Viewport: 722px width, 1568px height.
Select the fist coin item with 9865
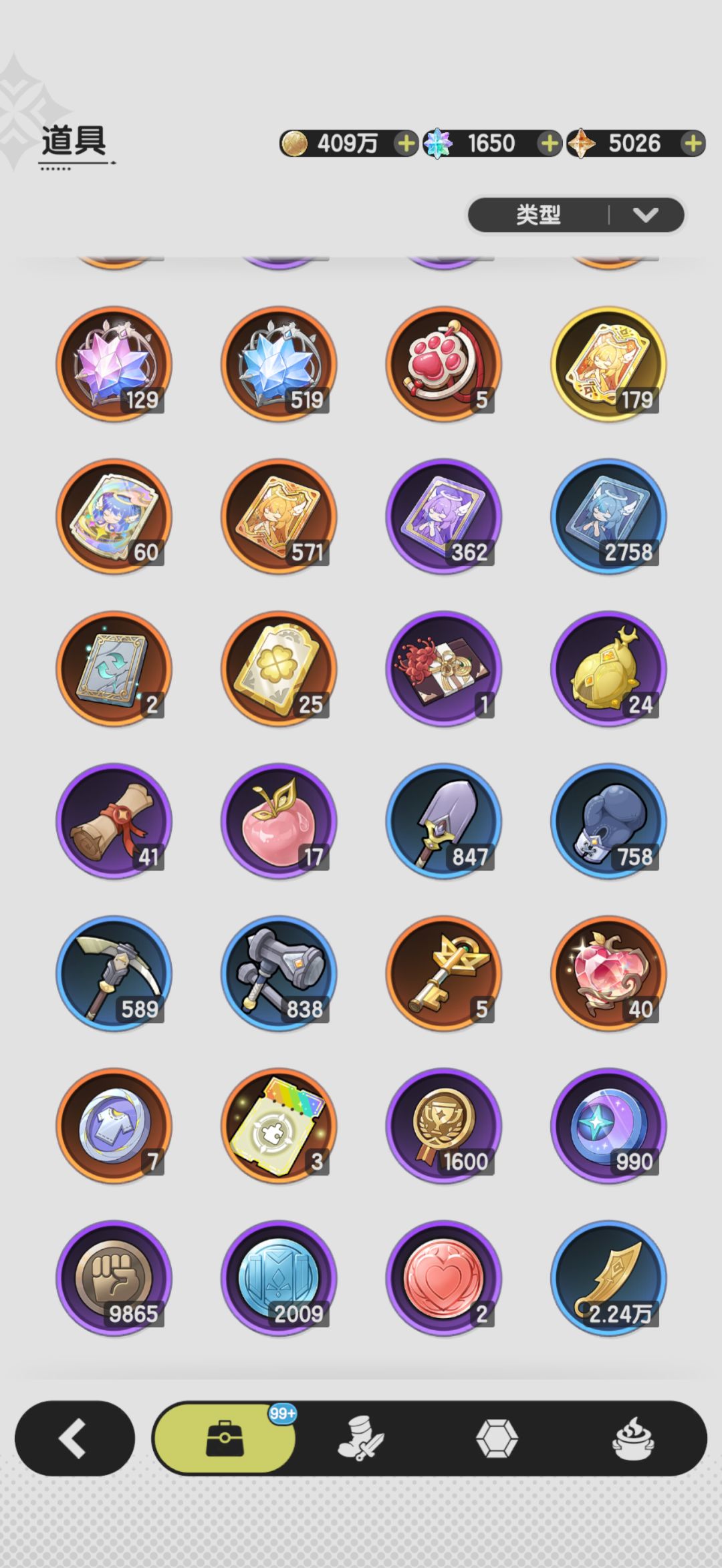click(114, 1278)
